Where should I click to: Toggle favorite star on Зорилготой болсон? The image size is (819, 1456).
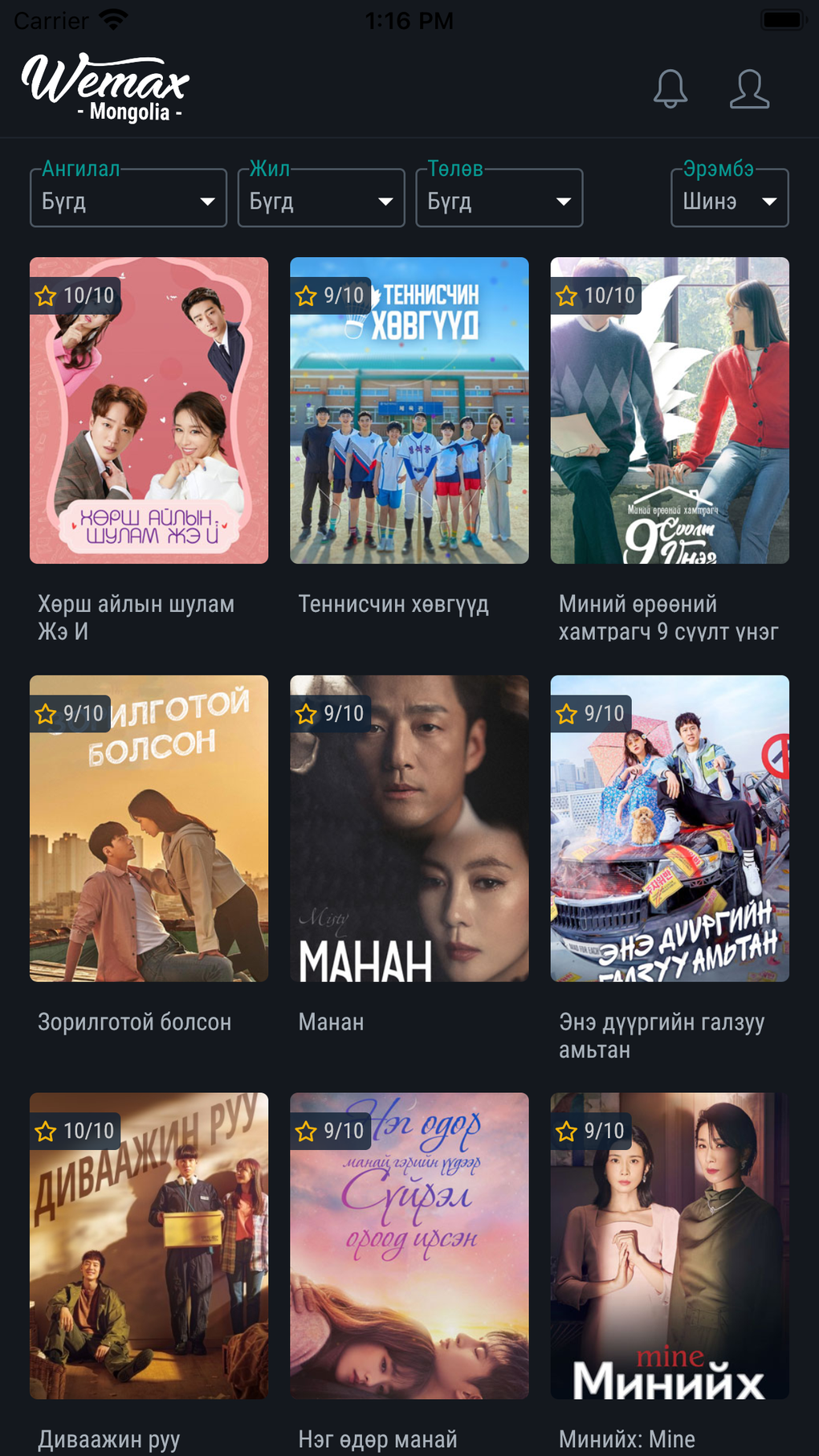pos(46,713)
